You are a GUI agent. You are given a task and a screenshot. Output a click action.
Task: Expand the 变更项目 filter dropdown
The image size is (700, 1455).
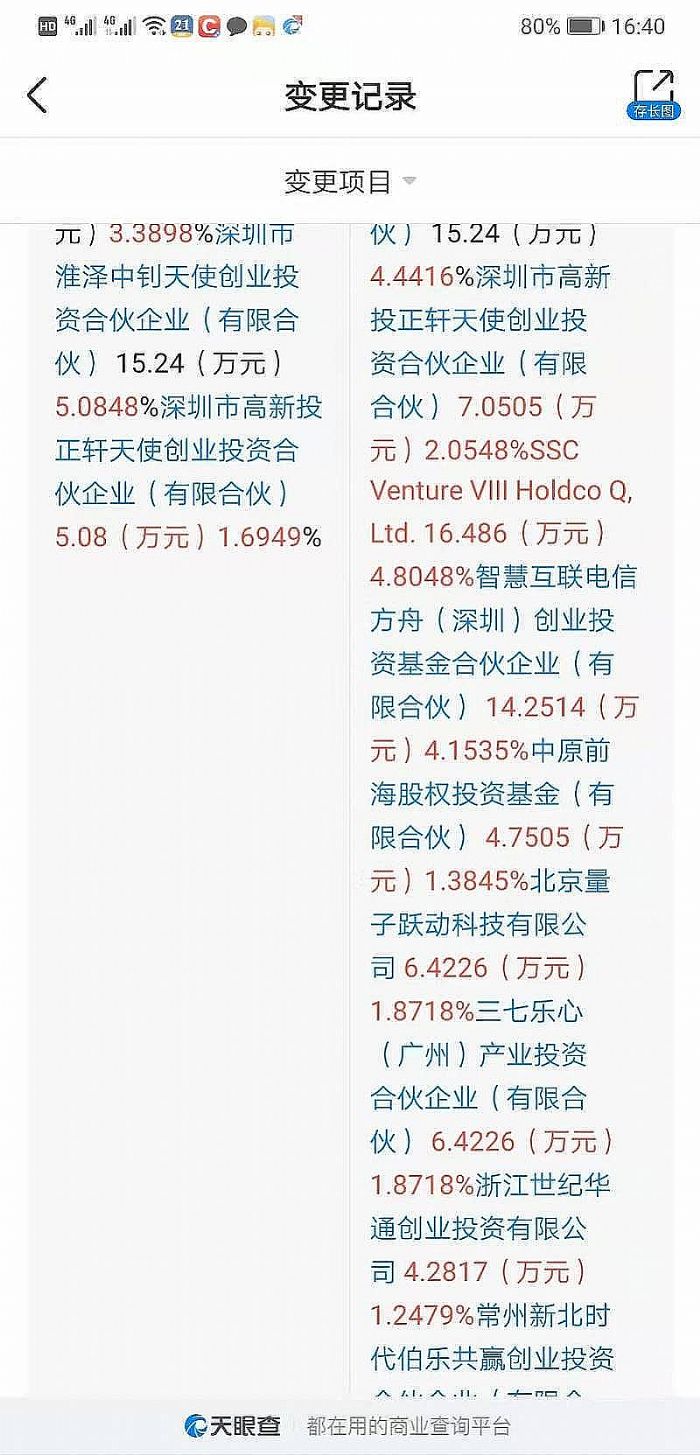(x=350, y=182)
